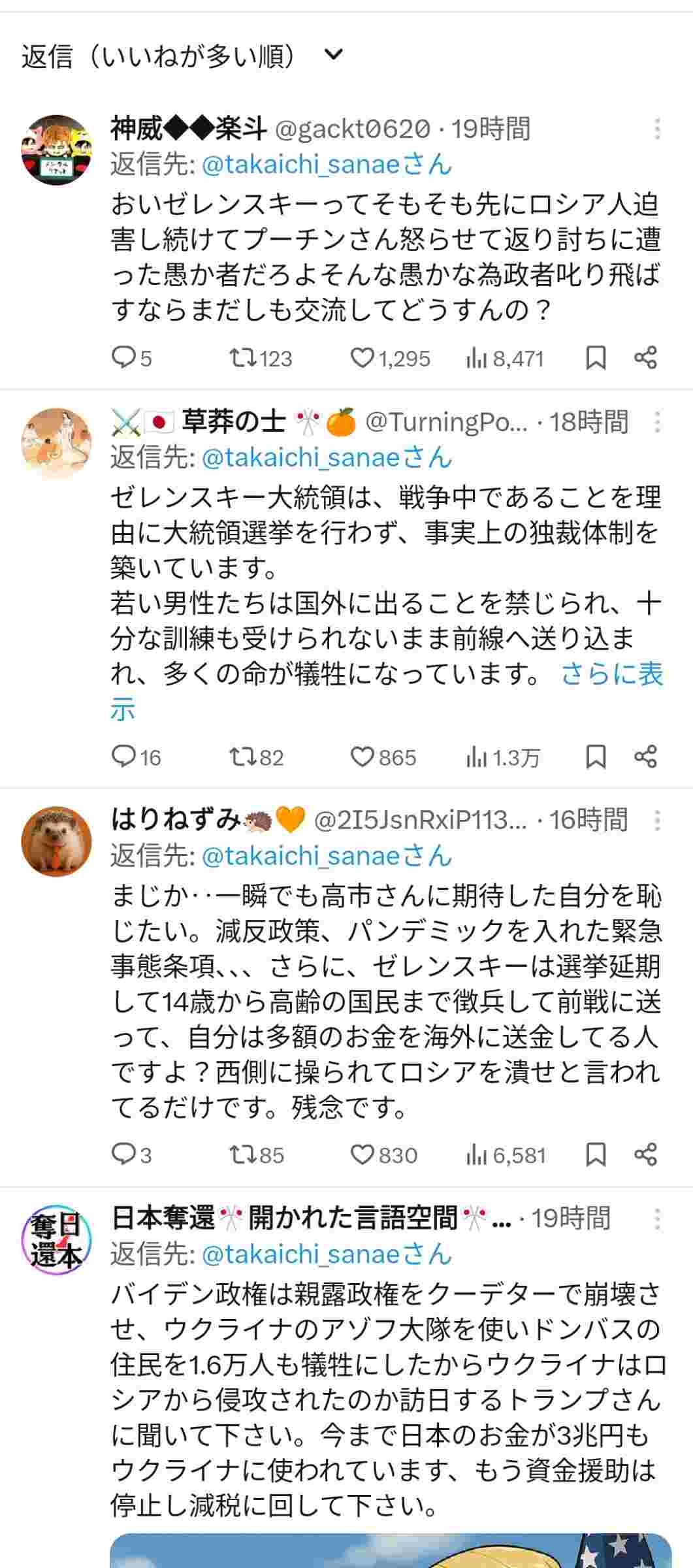This screenshot has width=693, height=1568.
Task: Open more options on 日本奪還's reply
Action: tap(657, 1218)
